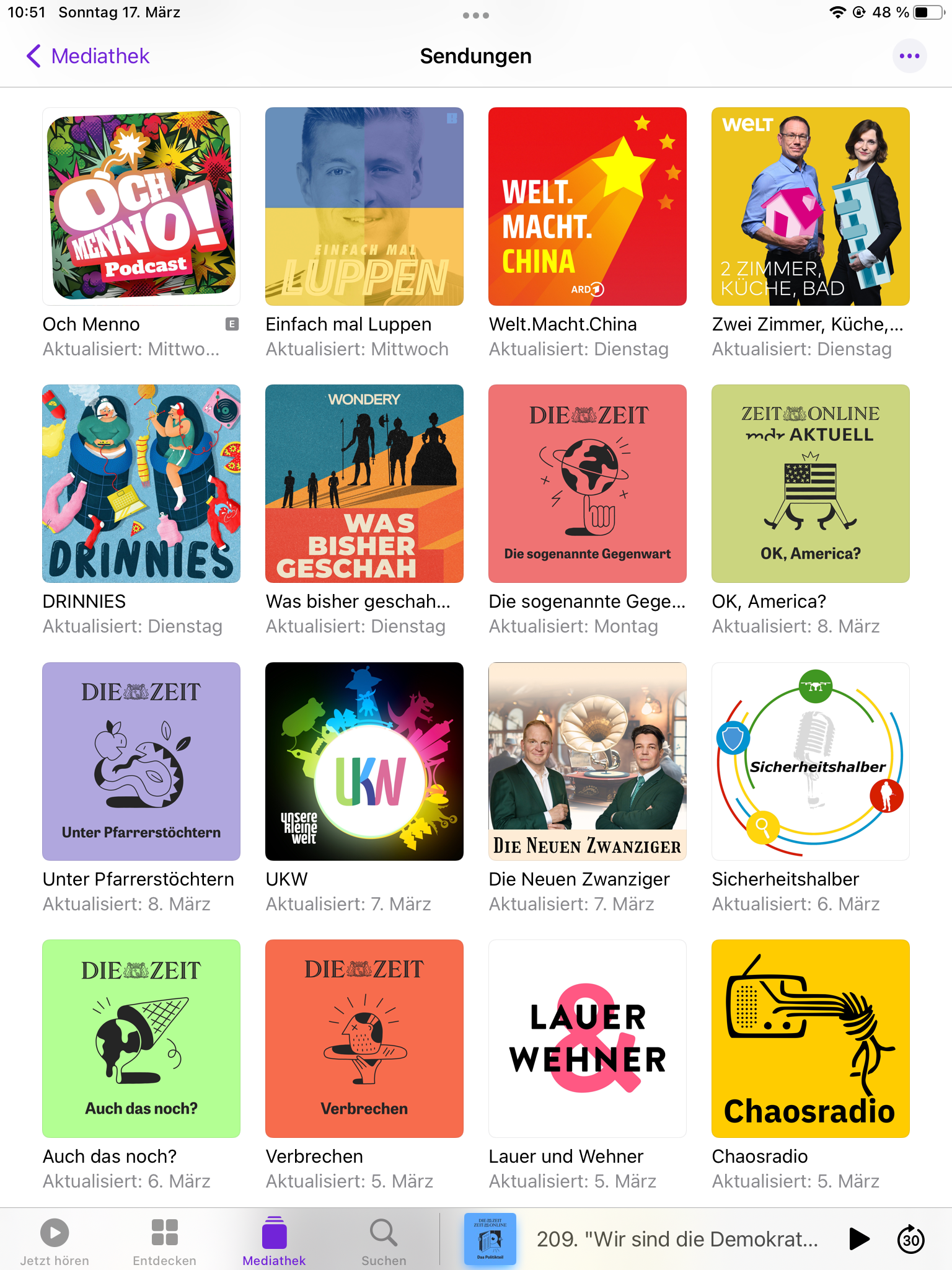
Task: Open Welt.Macht.China podcast
Action: (588, 206)
